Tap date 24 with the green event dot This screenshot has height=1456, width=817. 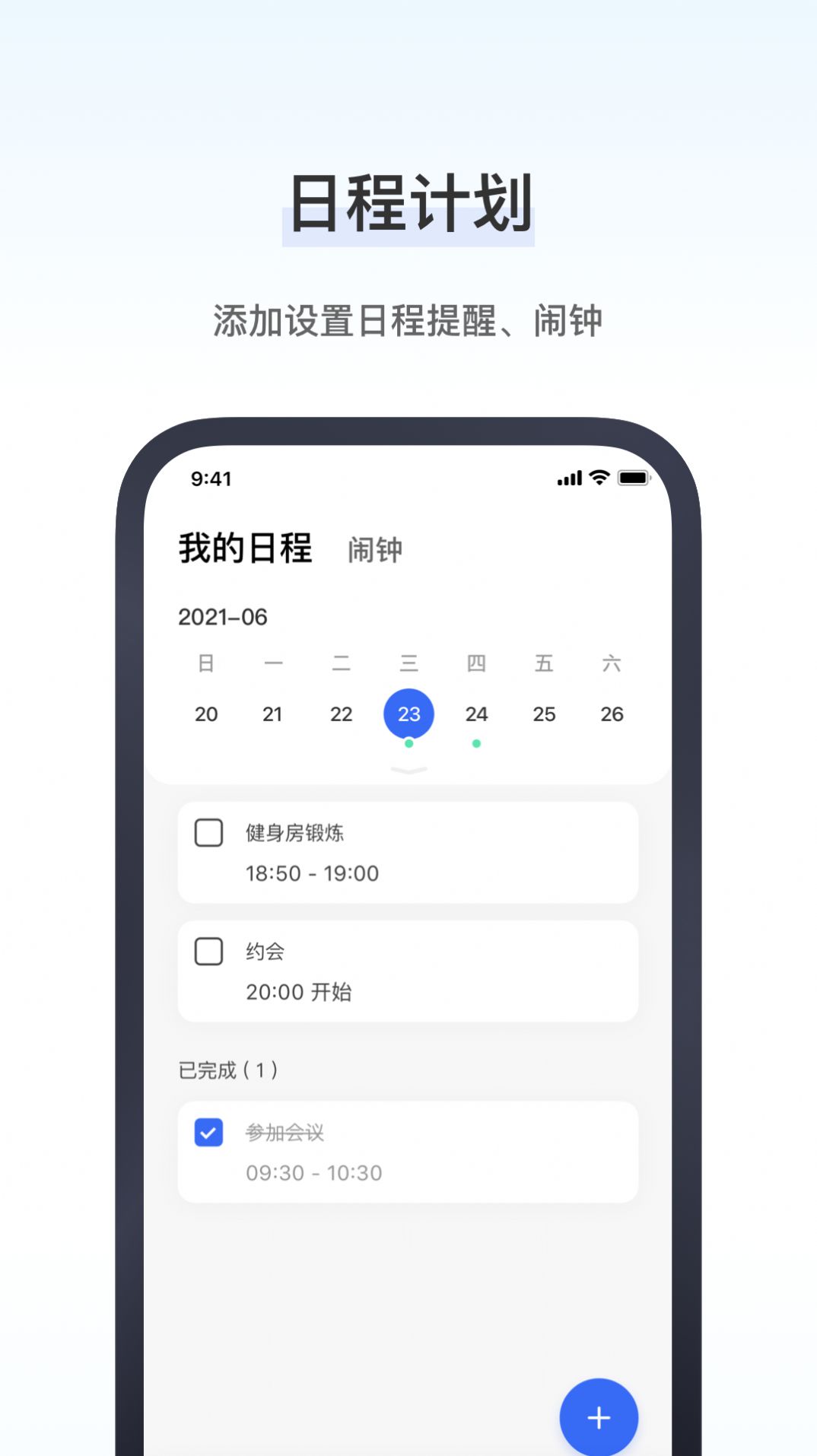(477, 714)
